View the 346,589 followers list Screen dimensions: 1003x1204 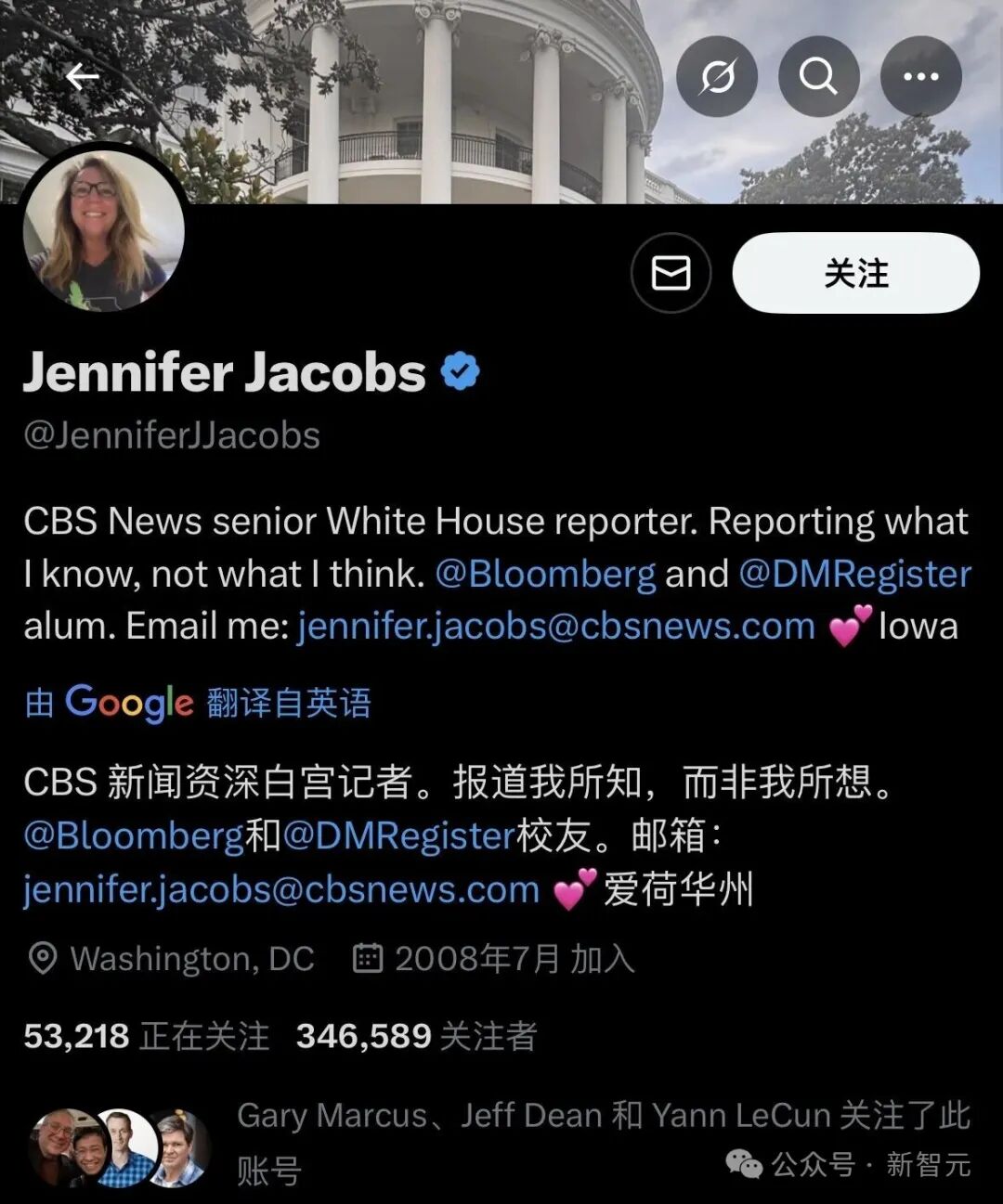[x=416, y=1036]
